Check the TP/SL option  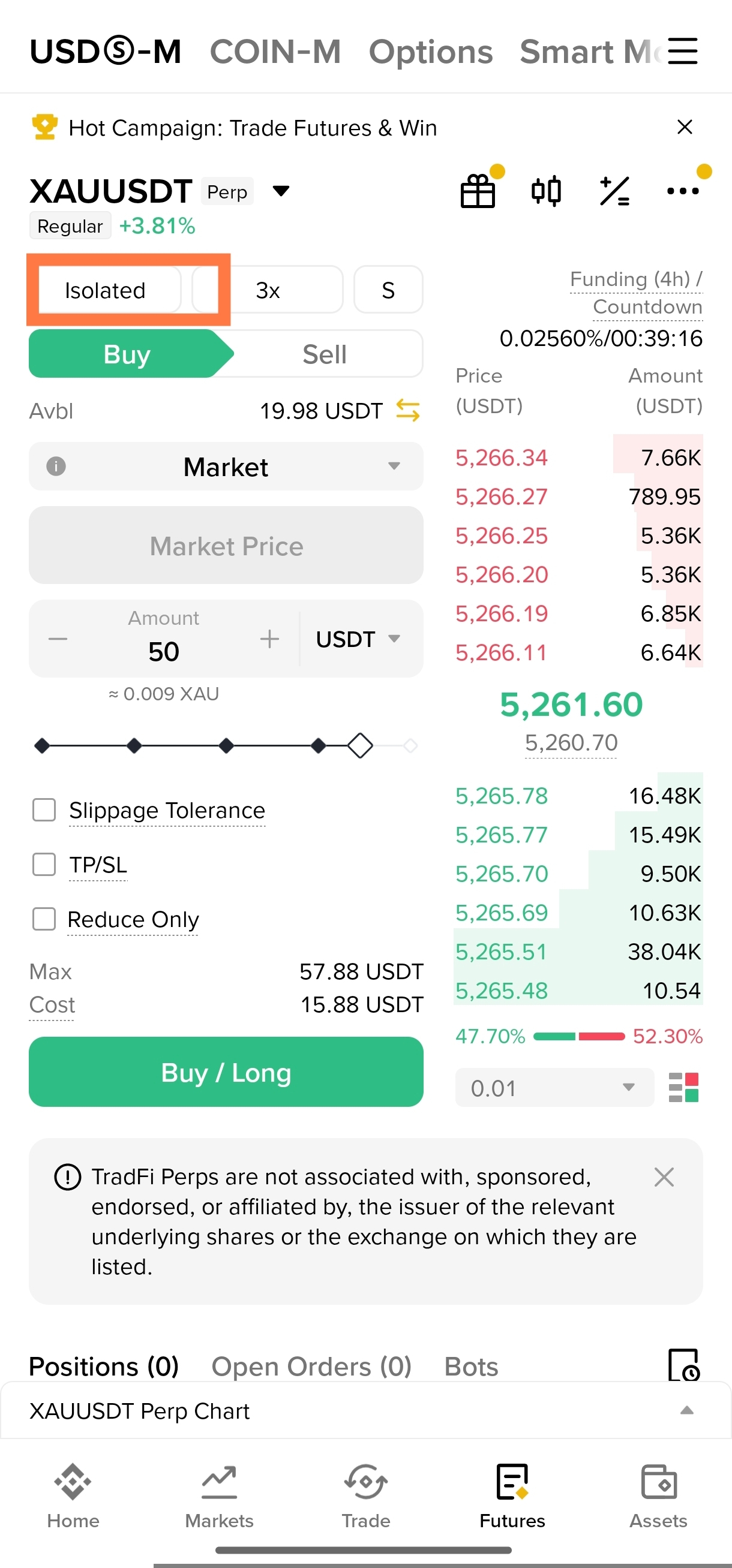[44, 864]
